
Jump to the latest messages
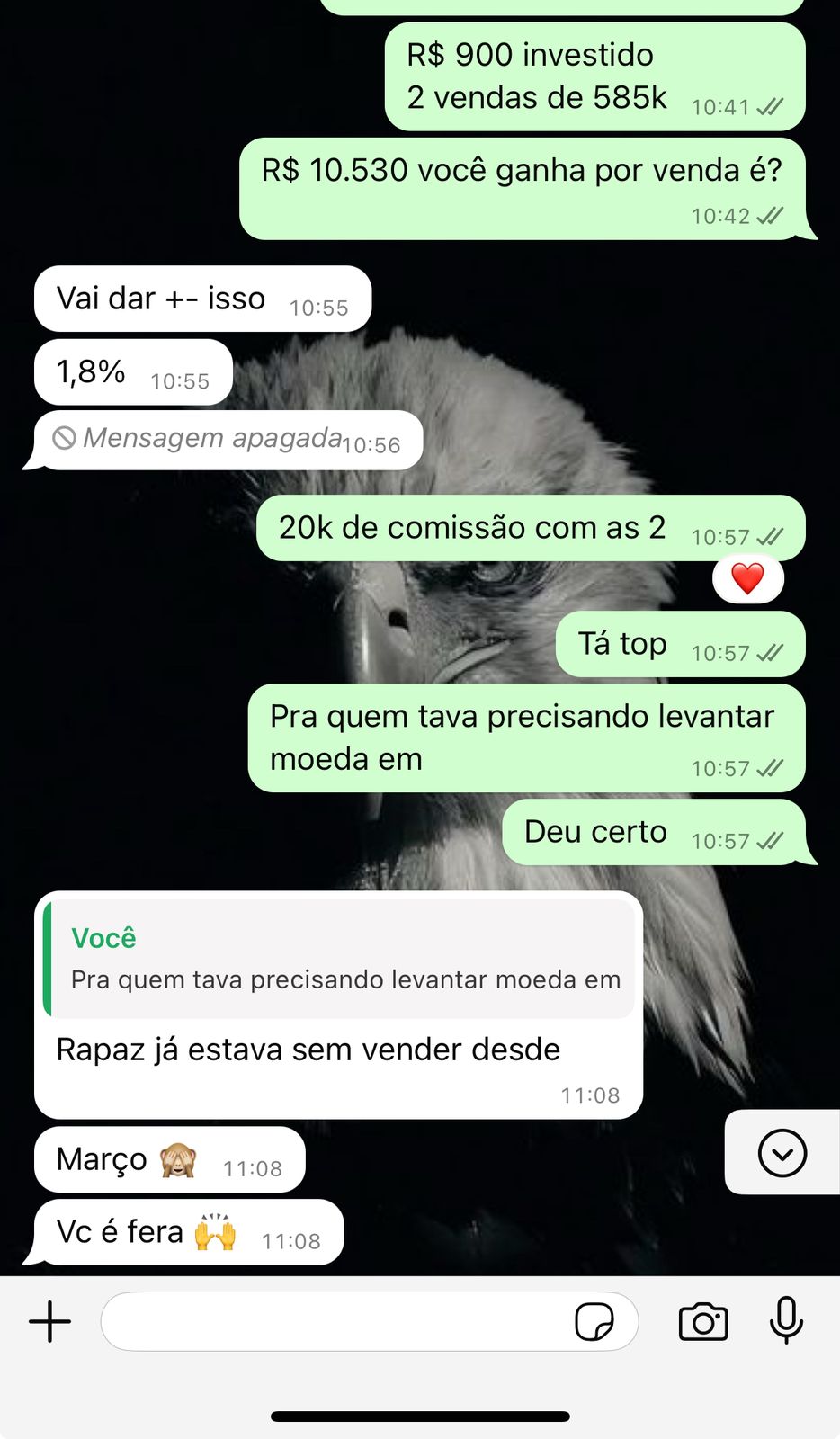tap(782, 1153)
